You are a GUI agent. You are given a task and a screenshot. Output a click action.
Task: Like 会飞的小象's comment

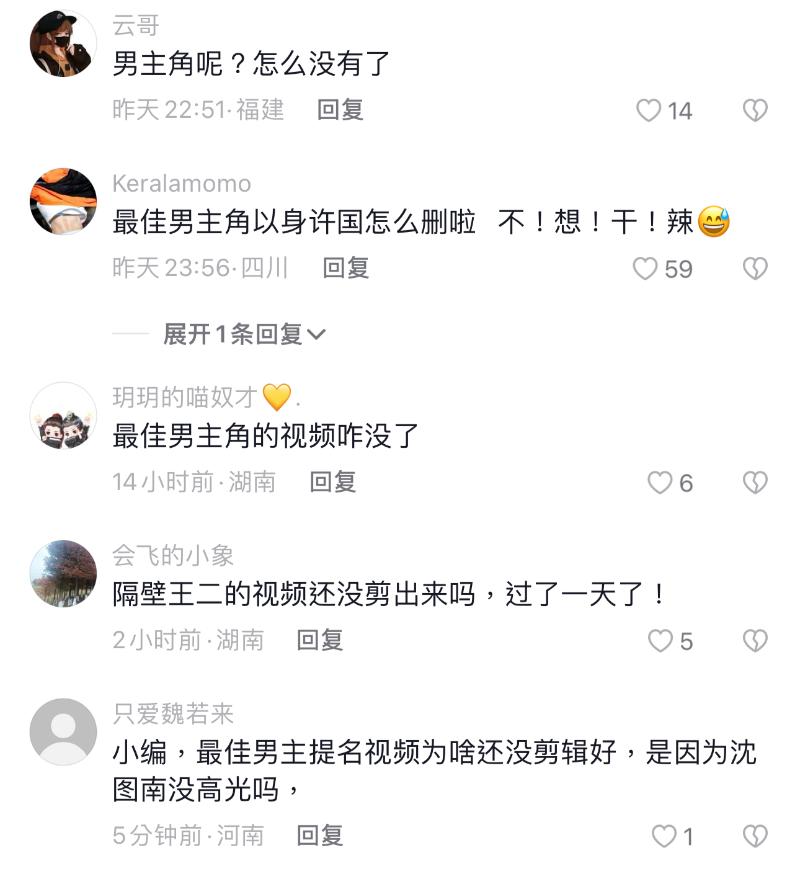[660, 641]
